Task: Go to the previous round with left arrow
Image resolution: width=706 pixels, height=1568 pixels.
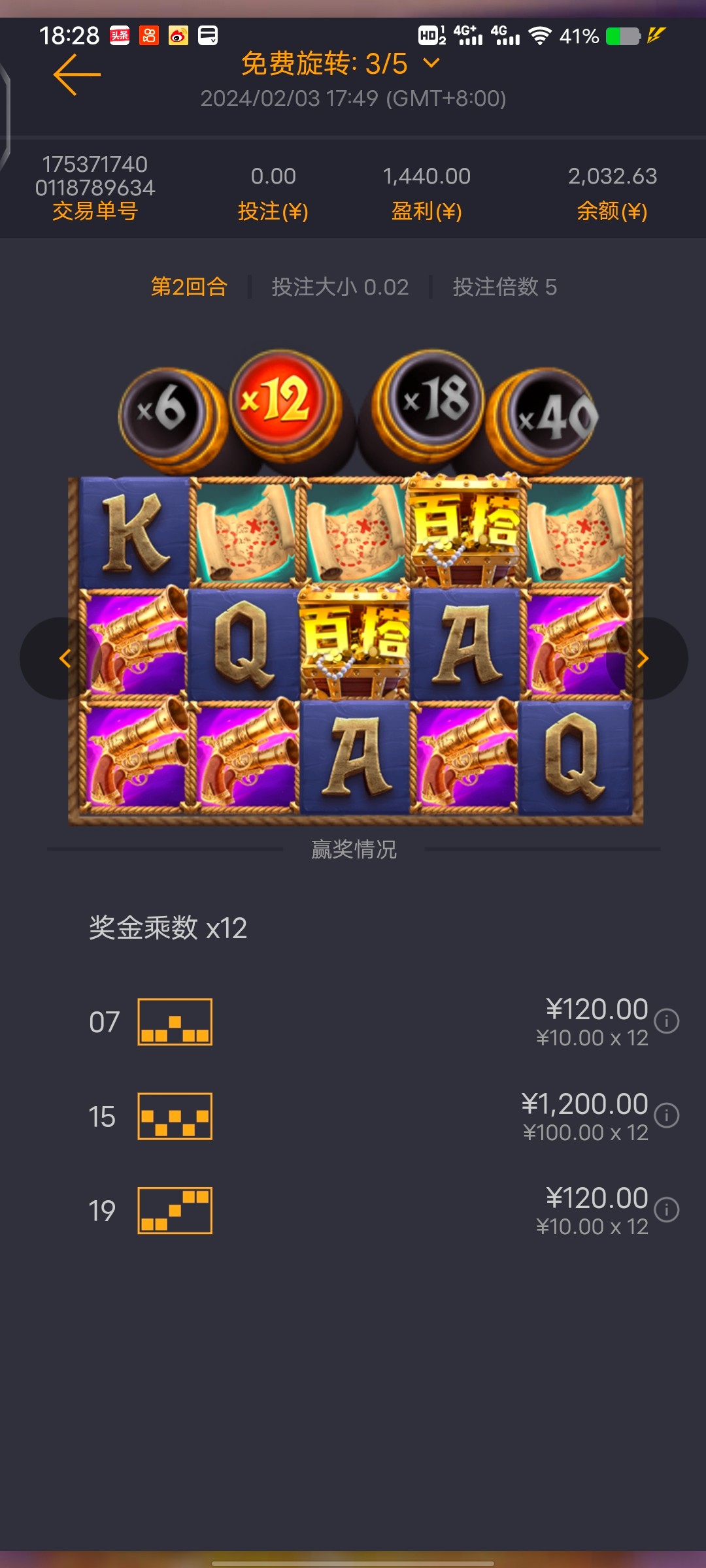Action: (x=64, y=658)
